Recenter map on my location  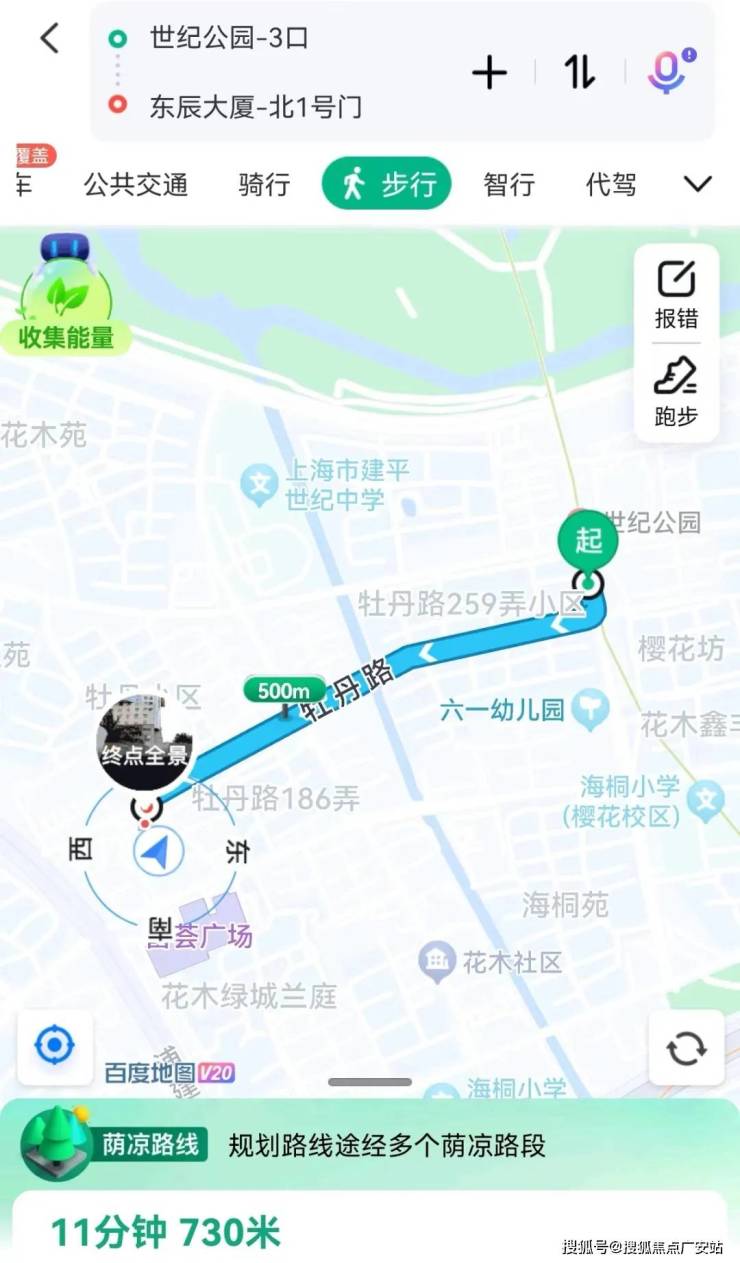(x=55, y=1047)
